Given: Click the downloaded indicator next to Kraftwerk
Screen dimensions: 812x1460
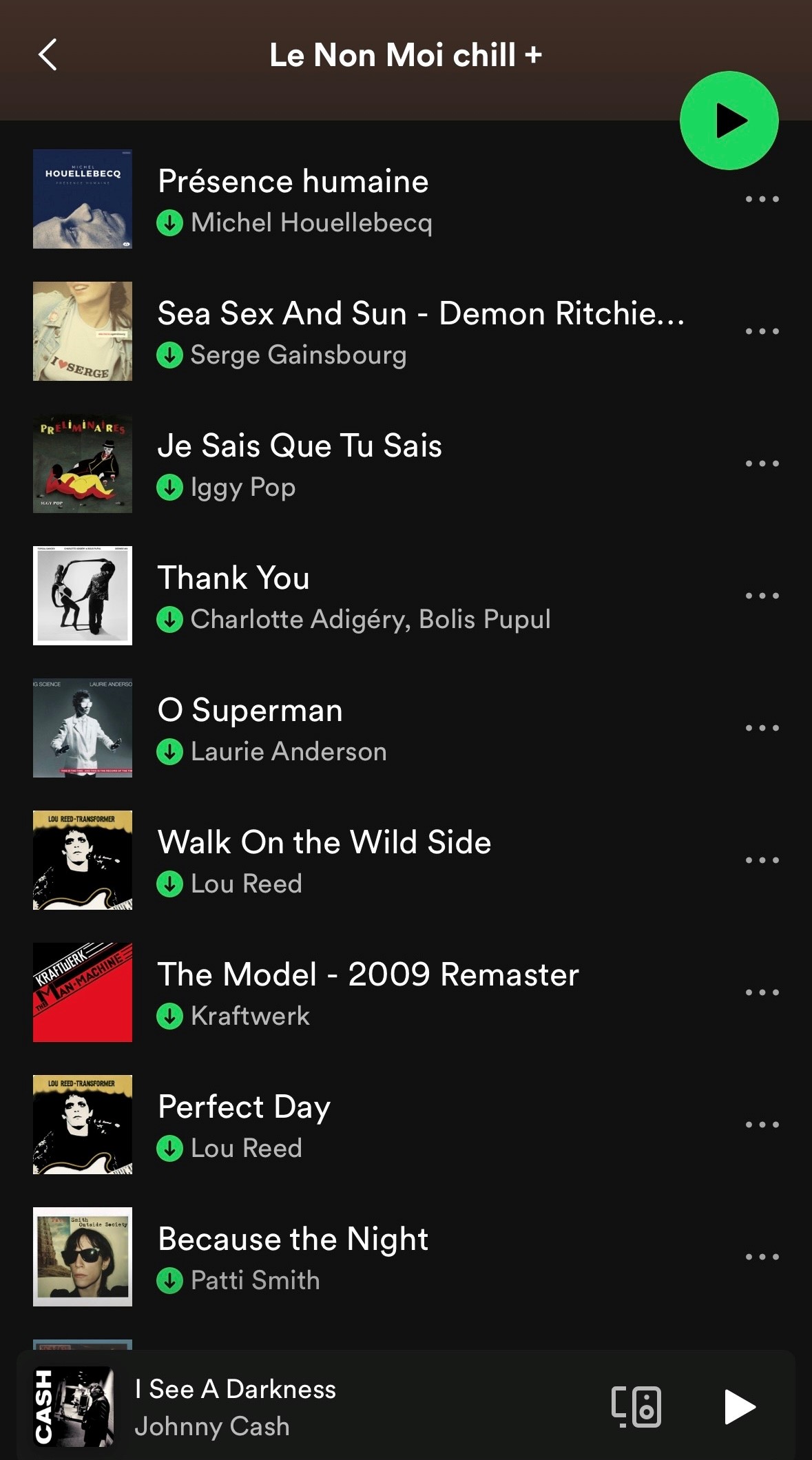Looking at the screenshot, I should 169,1016.
